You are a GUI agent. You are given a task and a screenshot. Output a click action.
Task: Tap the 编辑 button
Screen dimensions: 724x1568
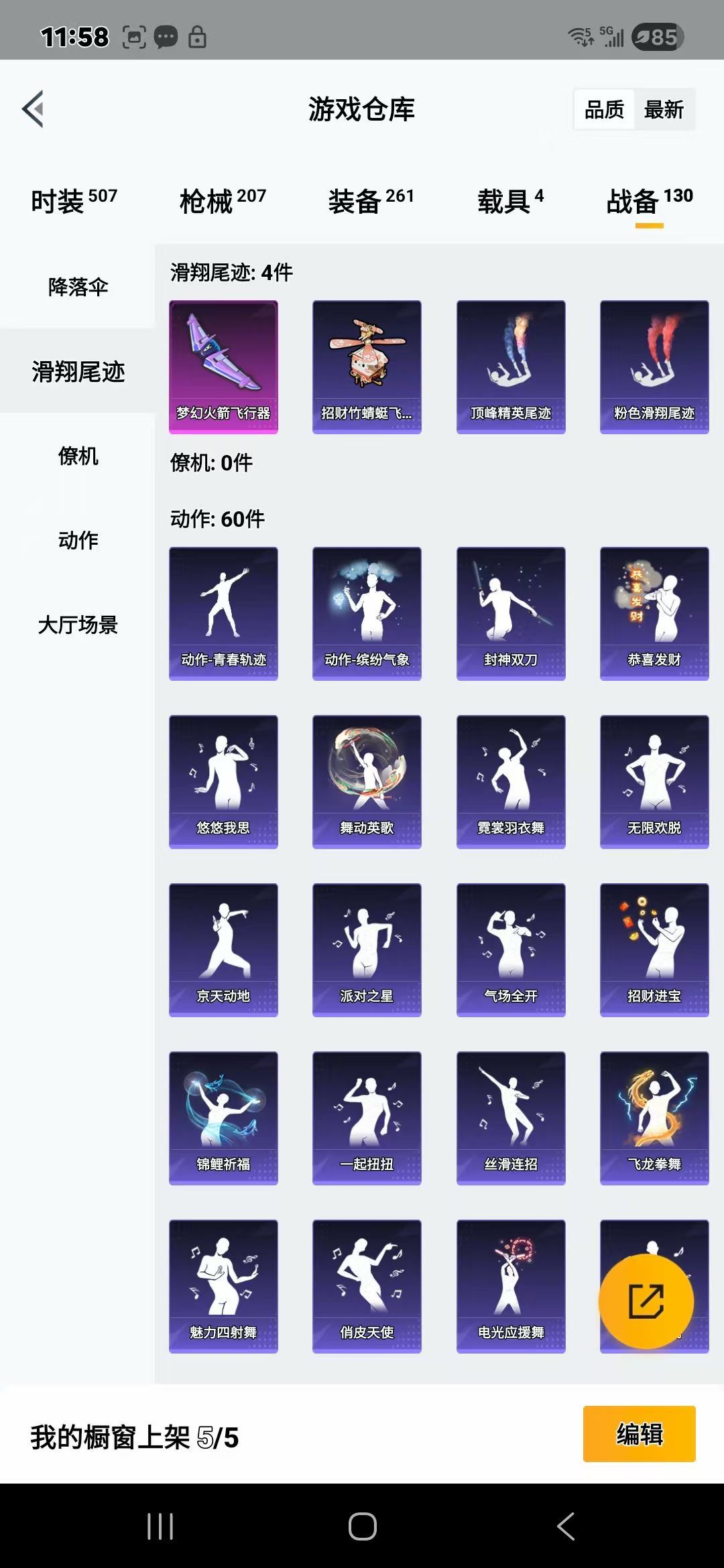(x=639, y=1433)
